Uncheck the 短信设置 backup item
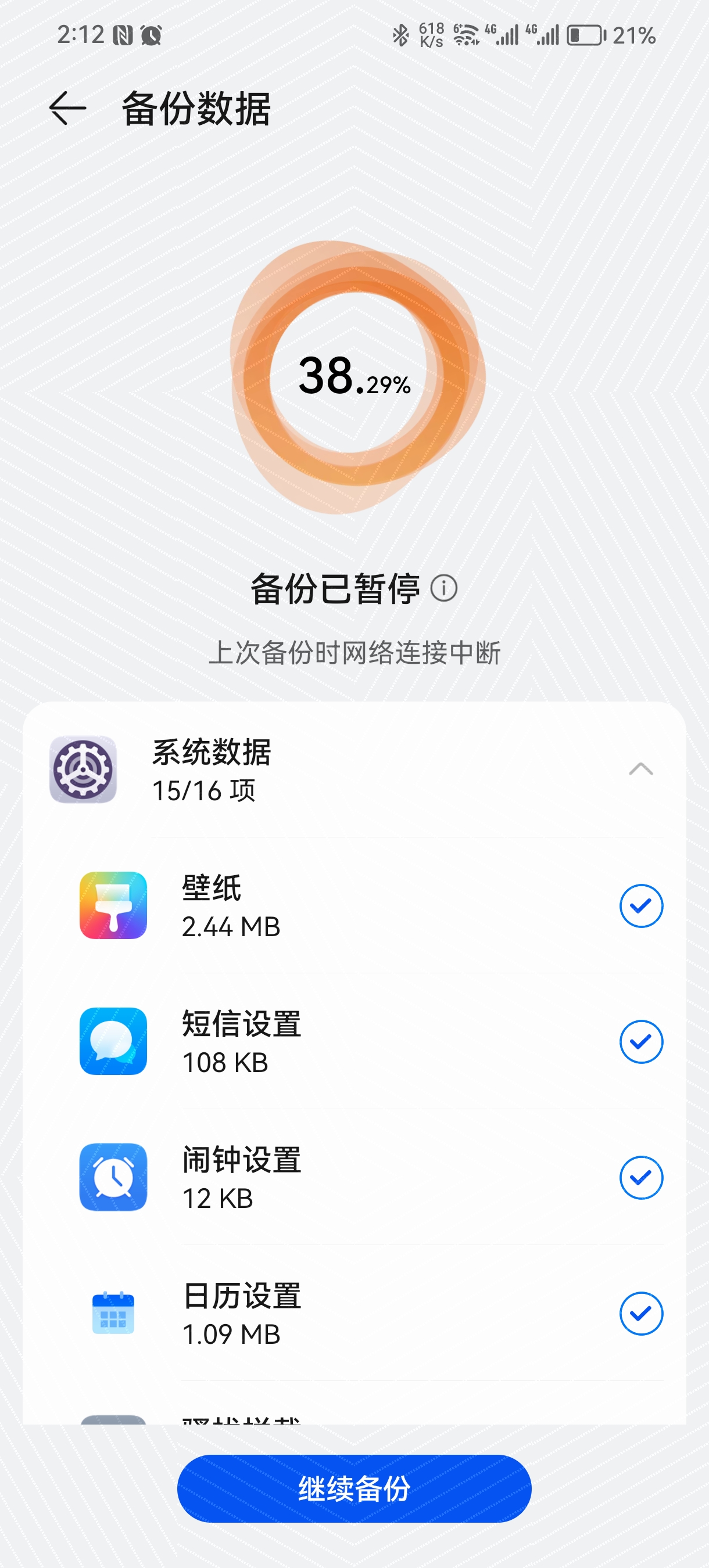 [x=641, y=1041]
